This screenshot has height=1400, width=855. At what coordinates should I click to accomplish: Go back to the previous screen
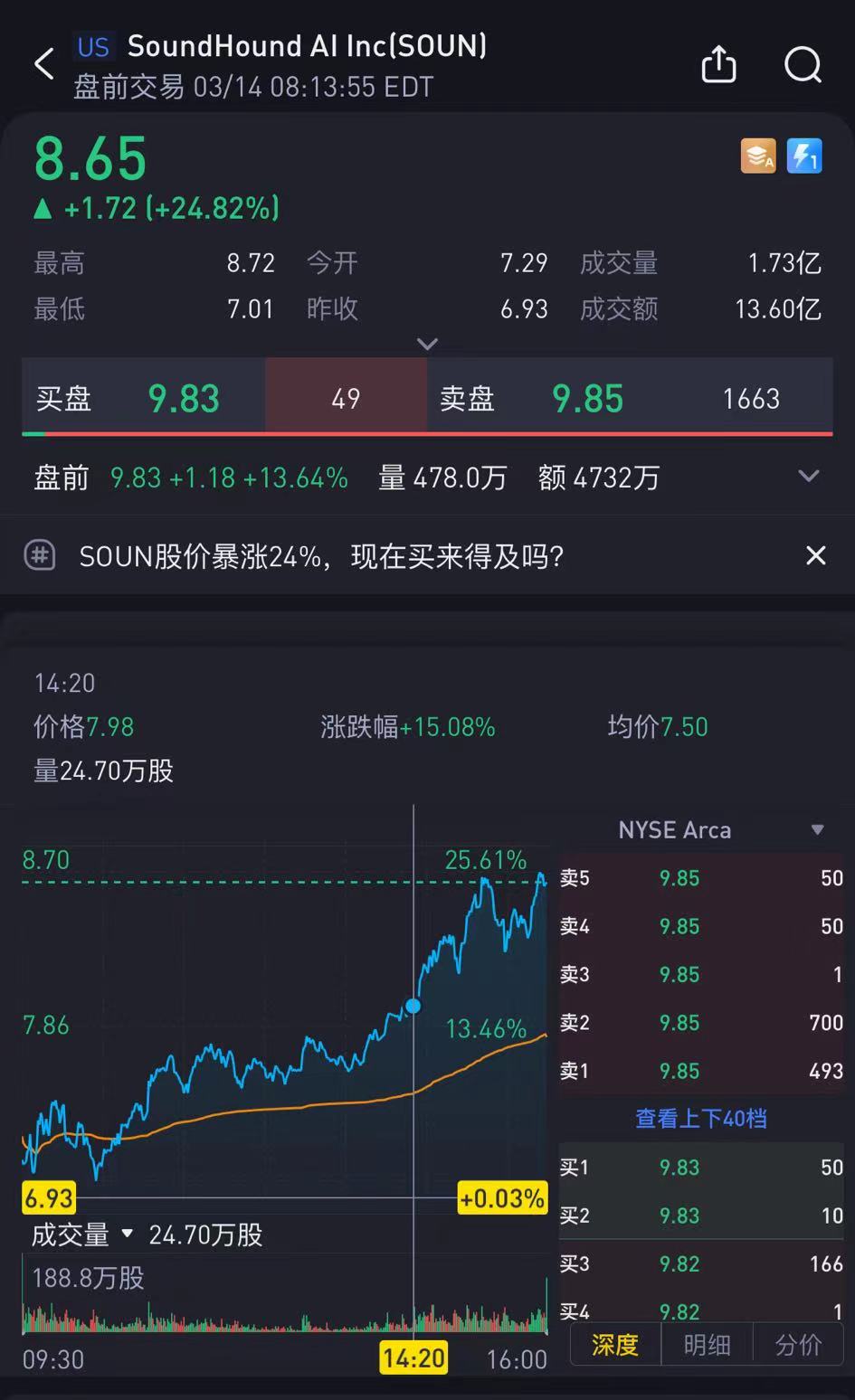pyautogui.click(x=44, y=65)
